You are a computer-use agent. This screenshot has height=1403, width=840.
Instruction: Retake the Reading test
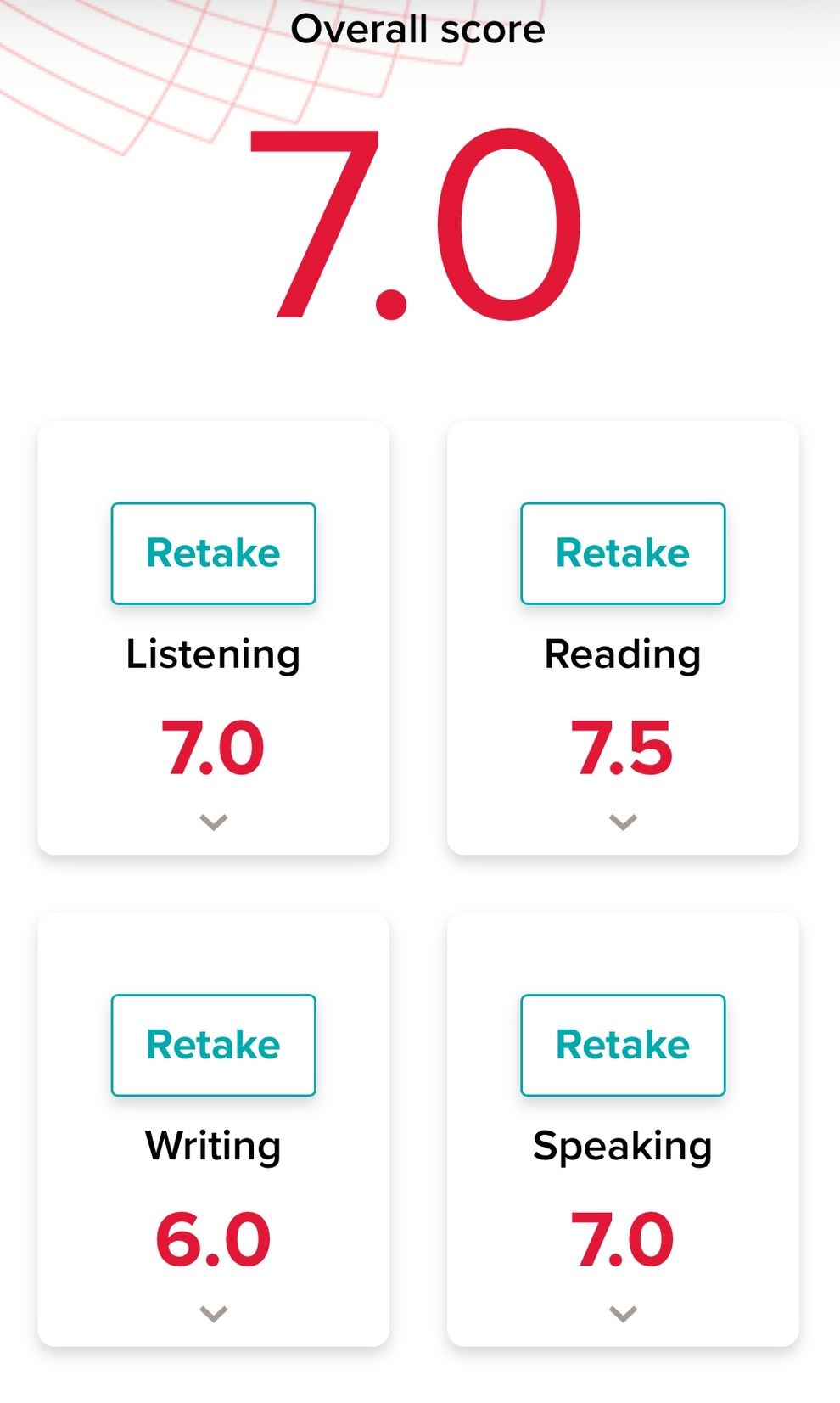coord(623,553)
